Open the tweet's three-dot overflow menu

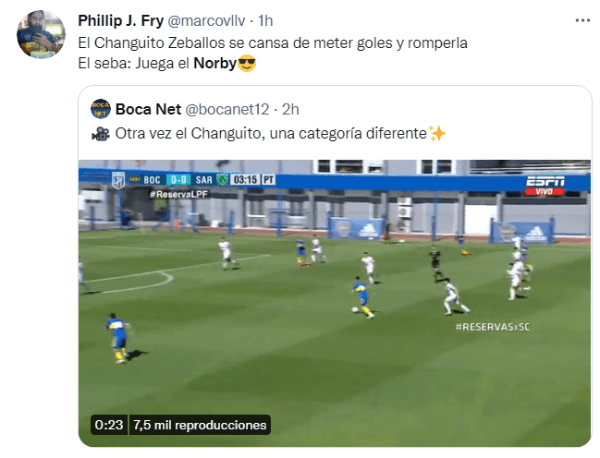point(583,20)
